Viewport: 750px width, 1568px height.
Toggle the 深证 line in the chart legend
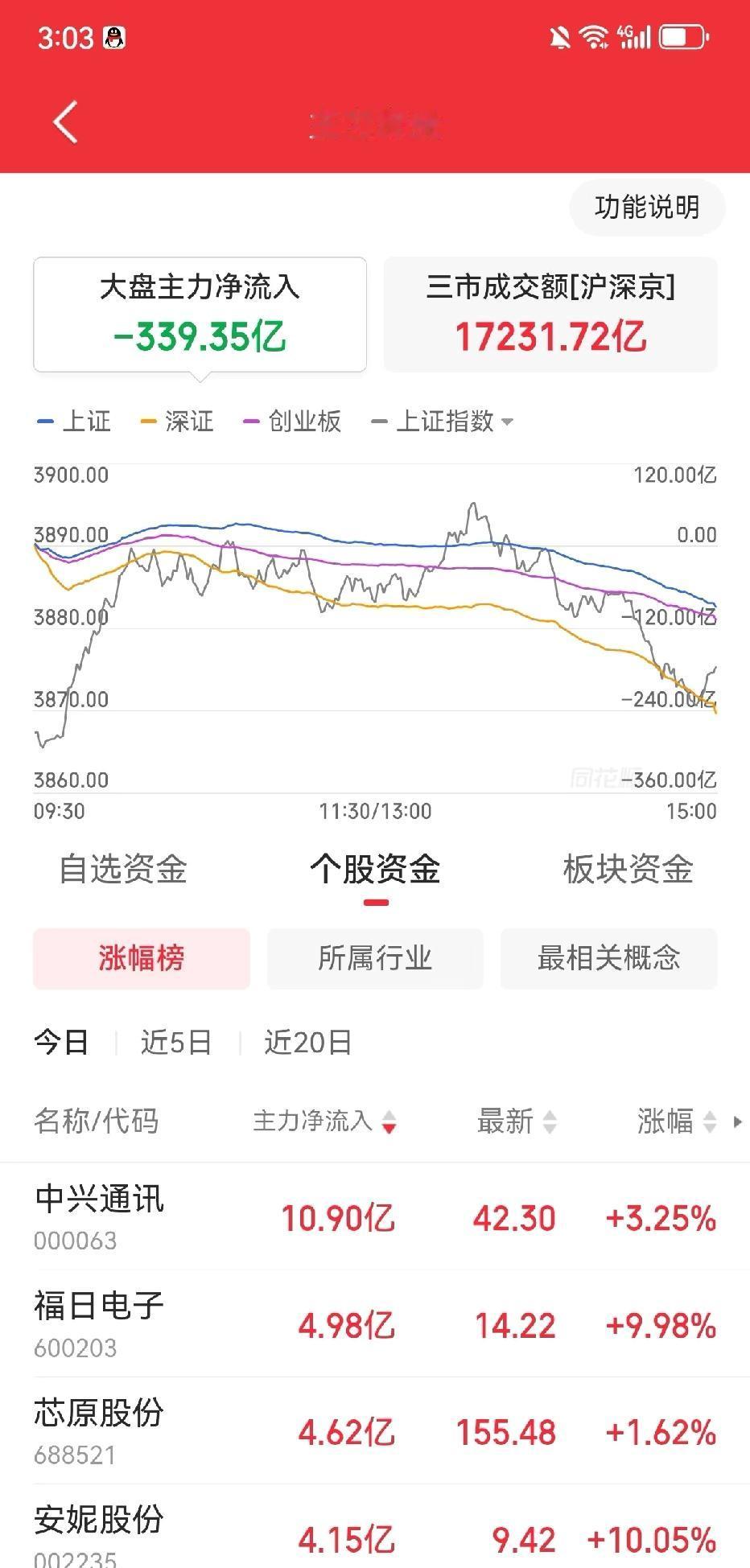click(179, 421)
